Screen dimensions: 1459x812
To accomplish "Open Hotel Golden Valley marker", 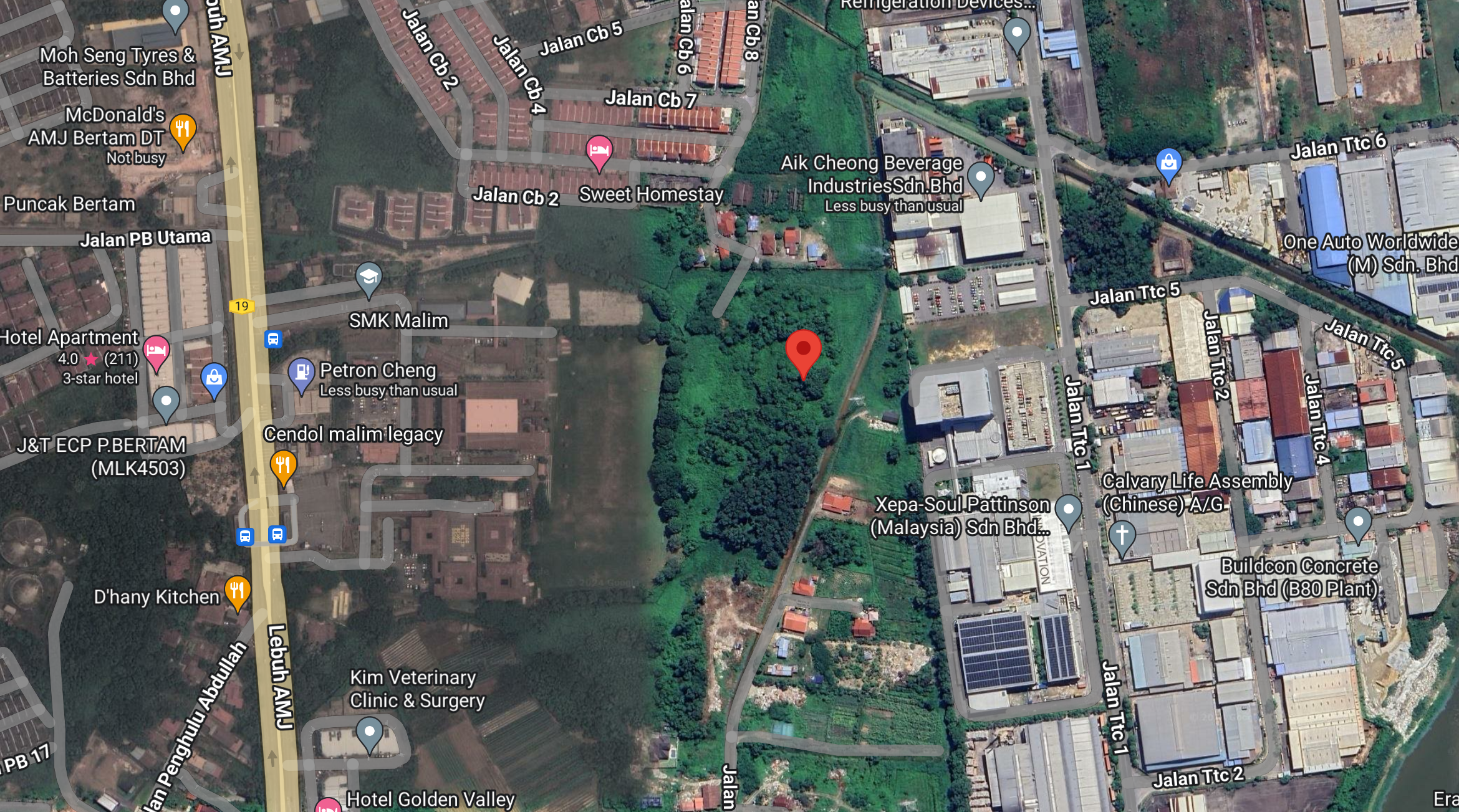I will (328, 806).
